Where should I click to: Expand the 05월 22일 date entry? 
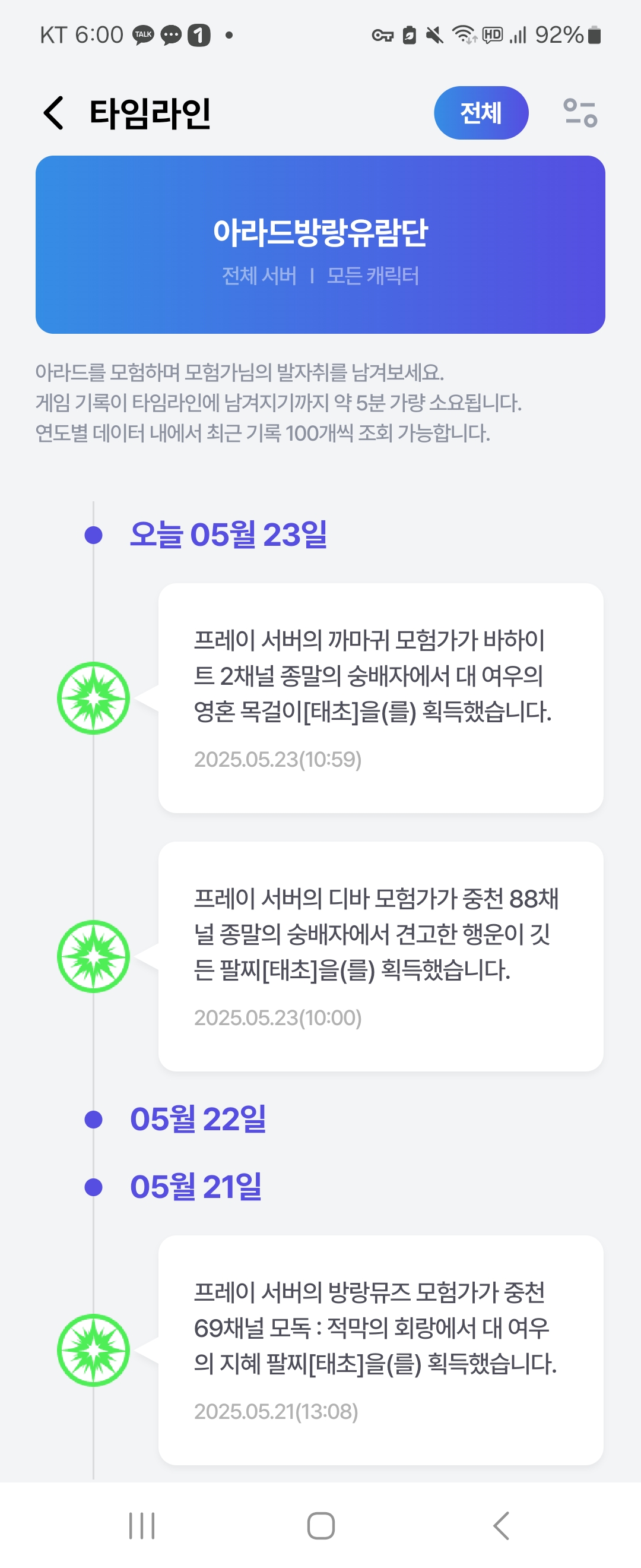[x=198, y=1119]
